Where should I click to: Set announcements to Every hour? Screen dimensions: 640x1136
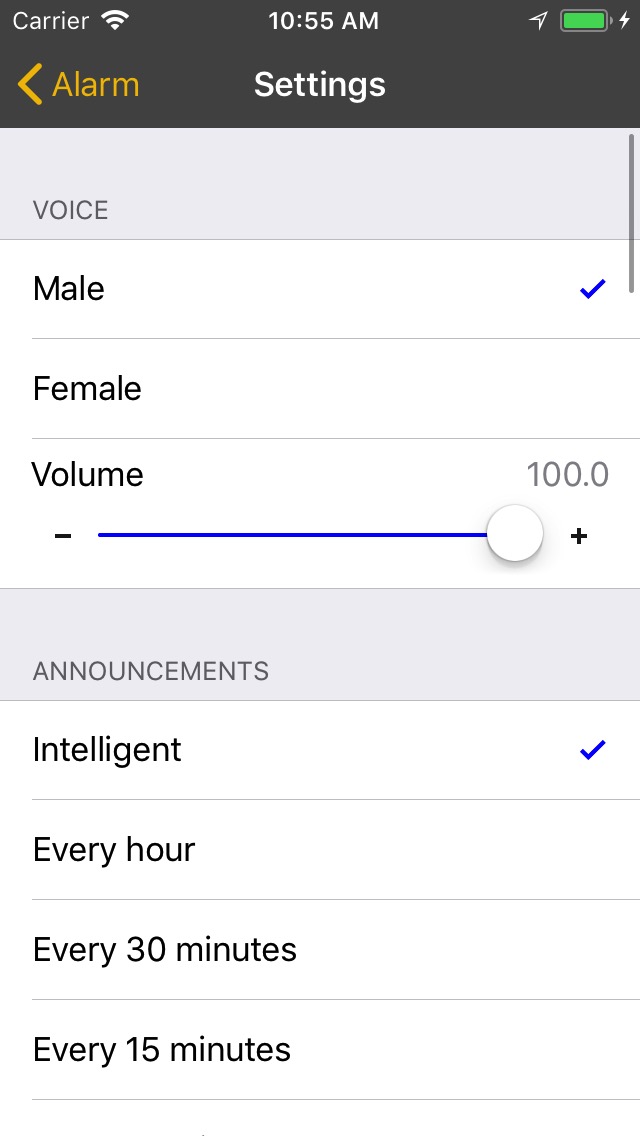click(x=320, y=850)
